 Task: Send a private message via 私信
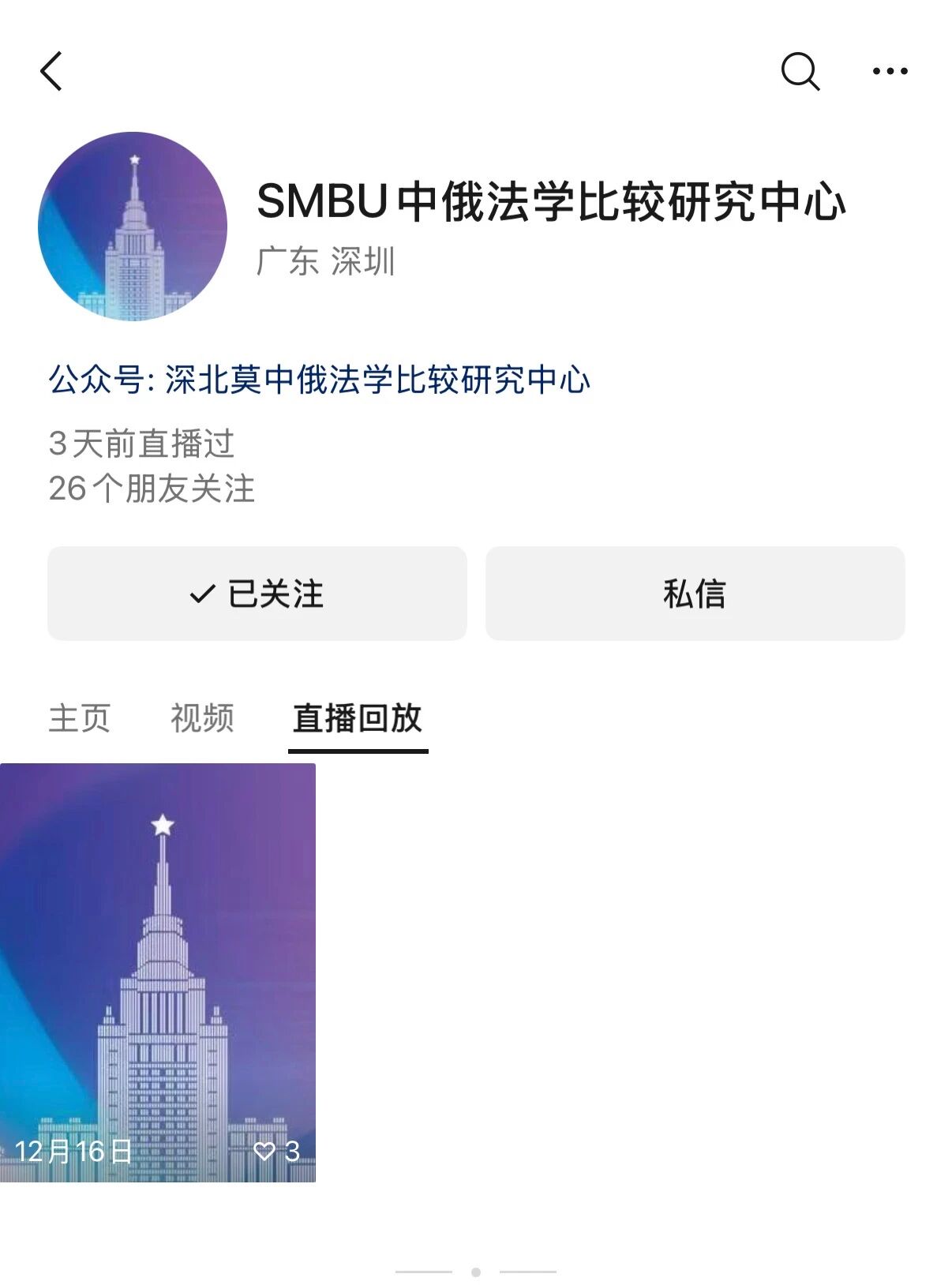point(695,594)
